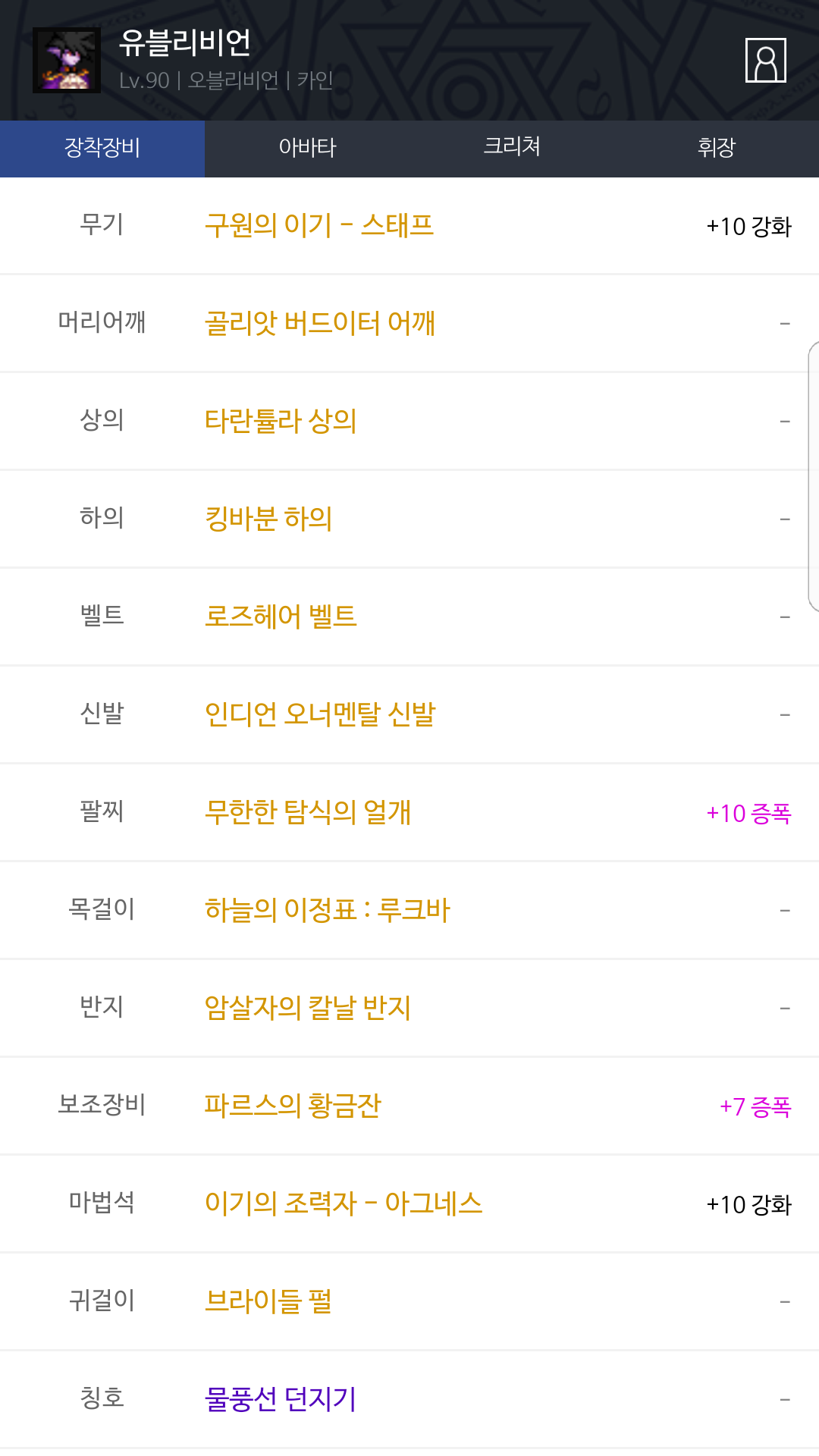This screenshot has height=1456, width=819.
Task: Open the character profile icon
Action: point(766,60)
